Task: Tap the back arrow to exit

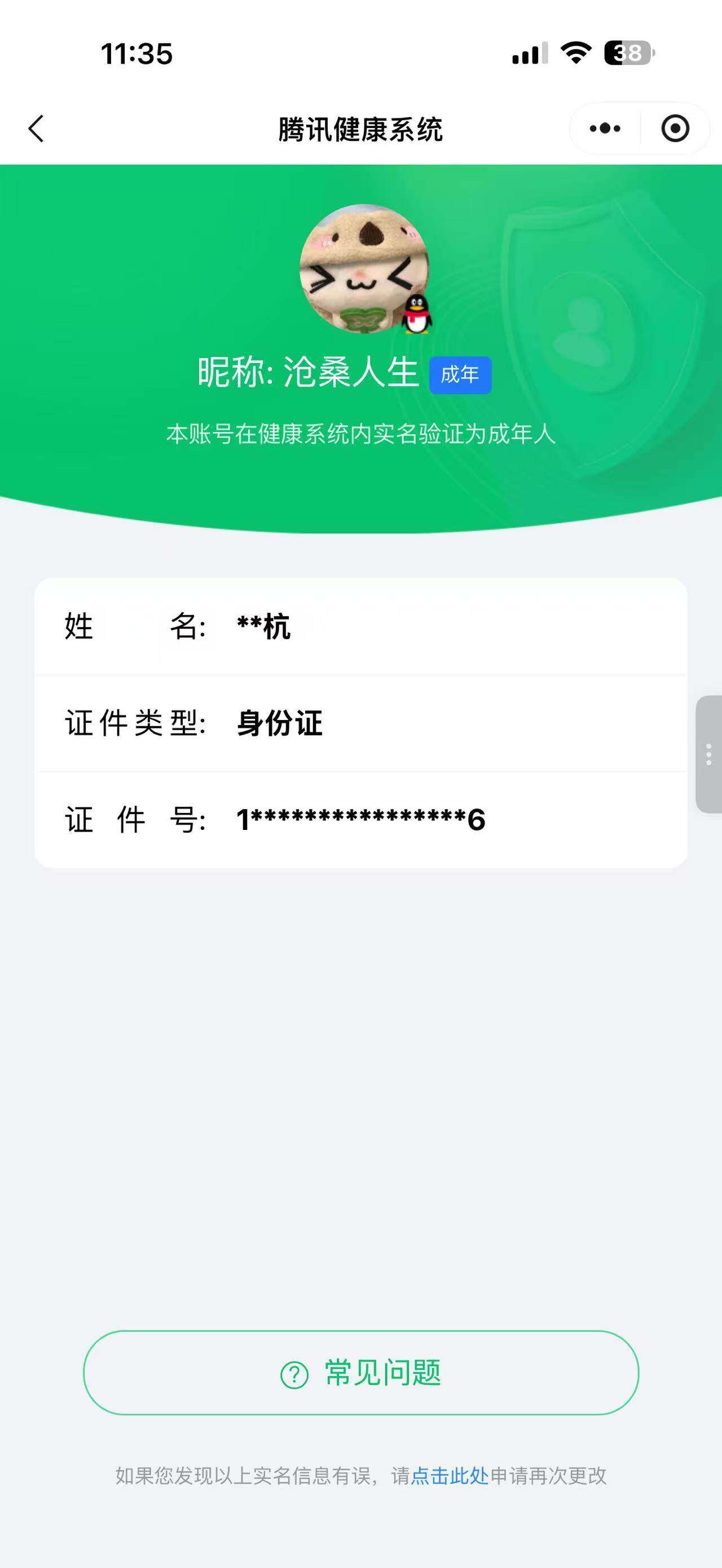Action: coord(36,129)
